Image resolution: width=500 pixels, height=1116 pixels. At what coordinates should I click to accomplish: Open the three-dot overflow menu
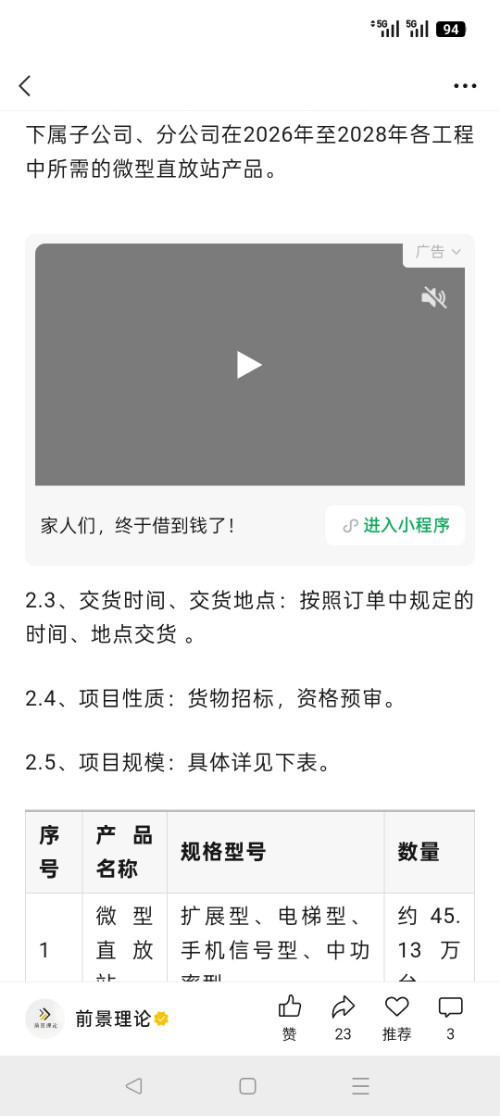465,86
